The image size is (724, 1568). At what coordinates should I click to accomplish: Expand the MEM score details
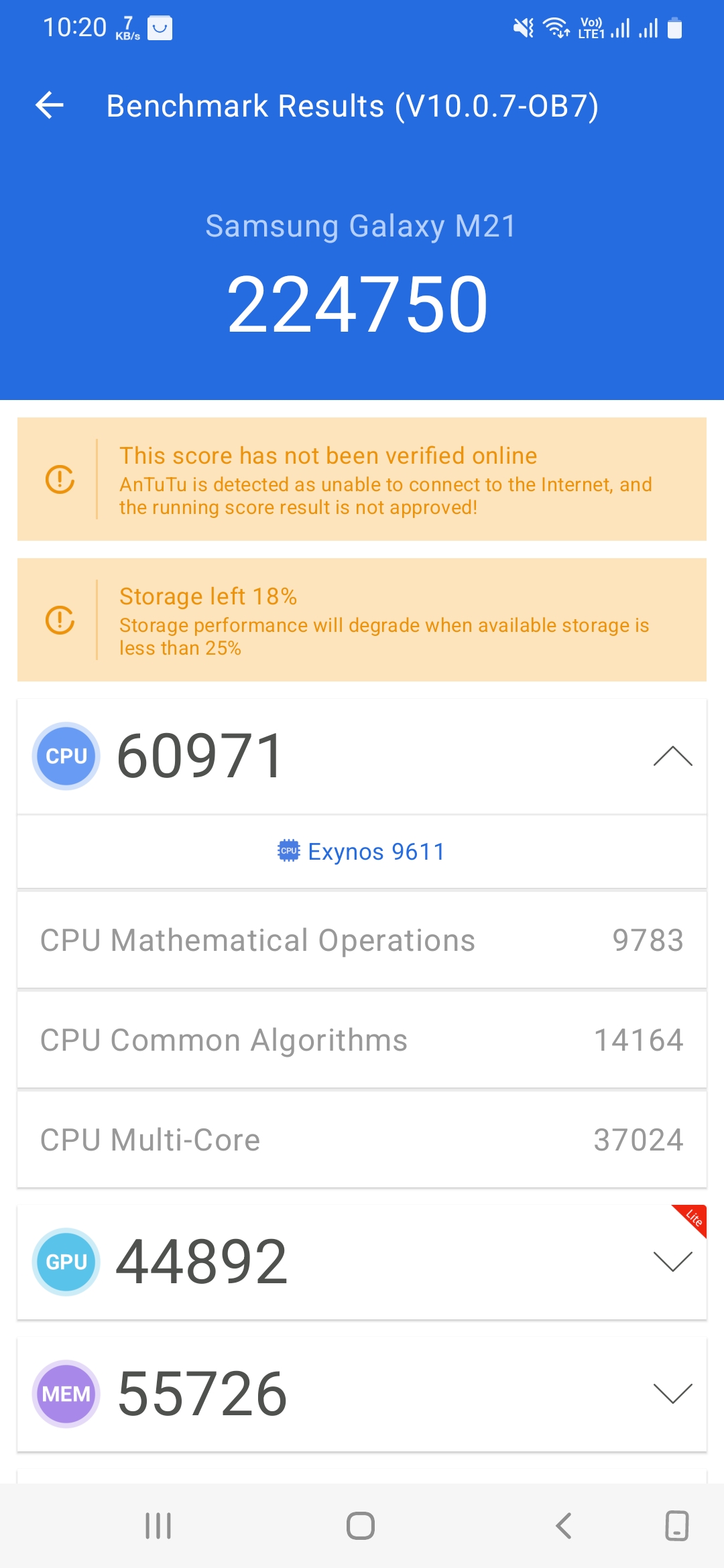click(x=672, y=1394)
